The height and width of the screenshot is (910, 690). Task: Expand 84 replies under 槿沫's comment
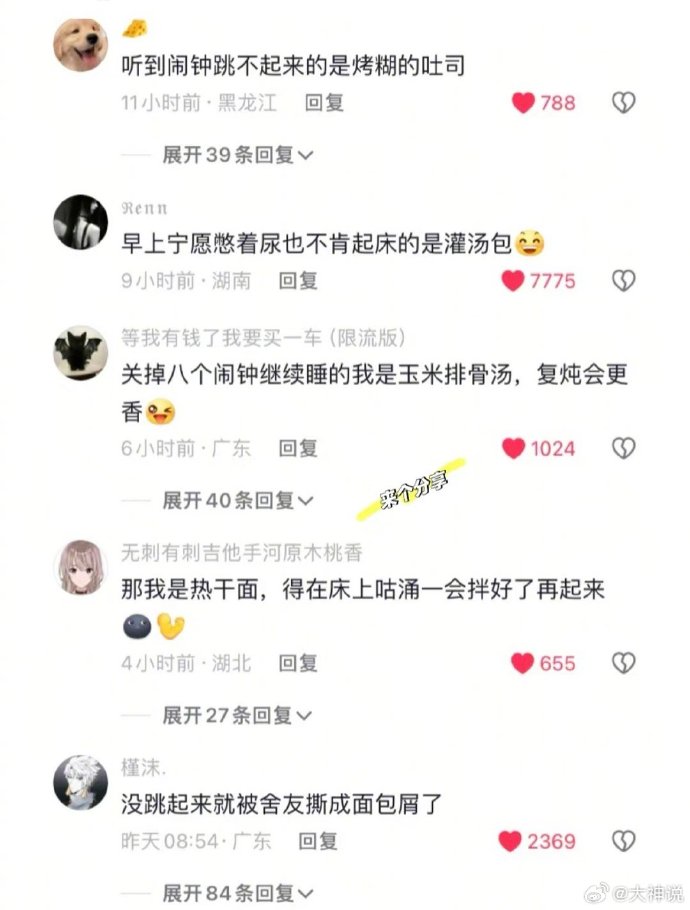tap(238, 892)
